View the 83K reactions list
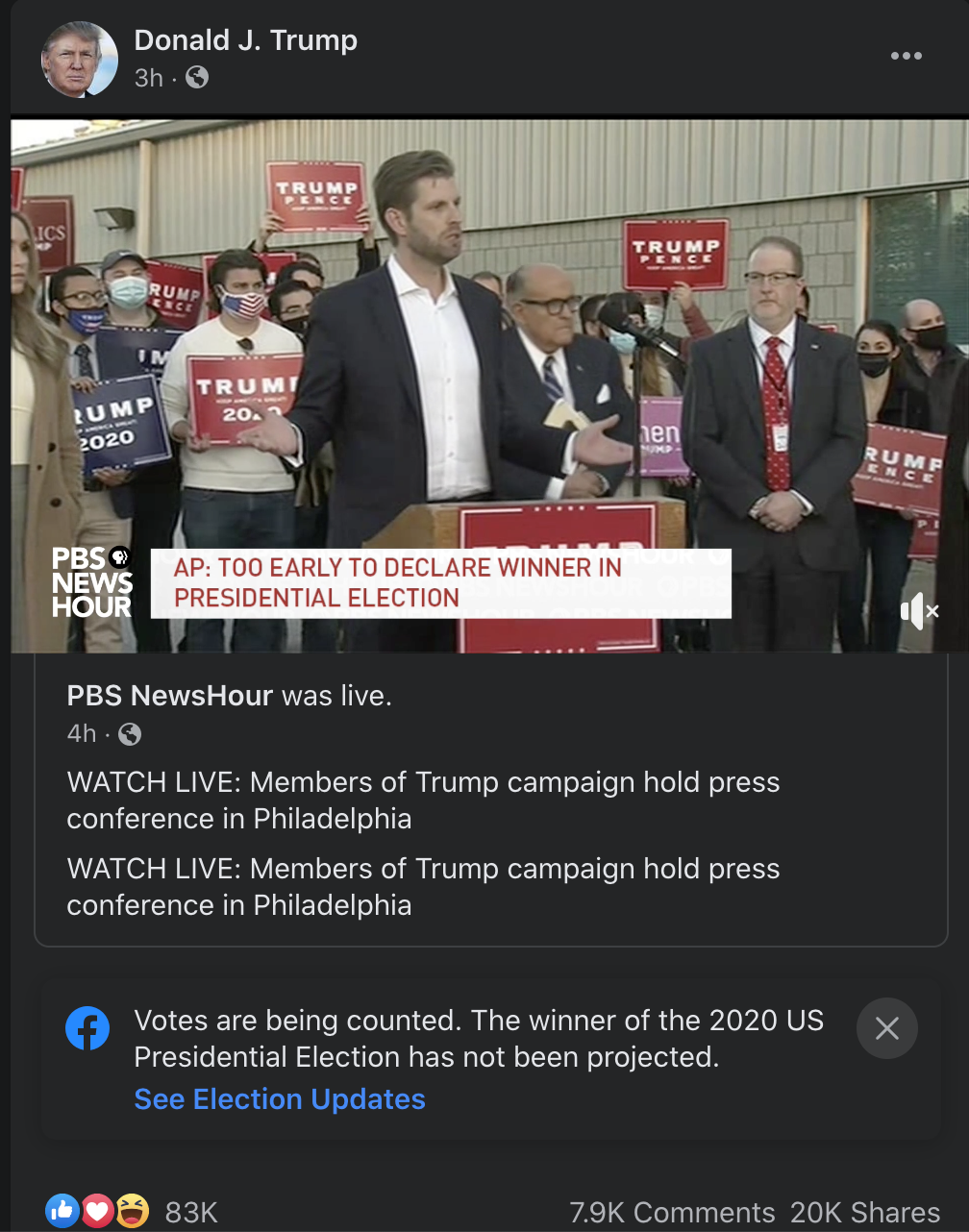 191,1212
